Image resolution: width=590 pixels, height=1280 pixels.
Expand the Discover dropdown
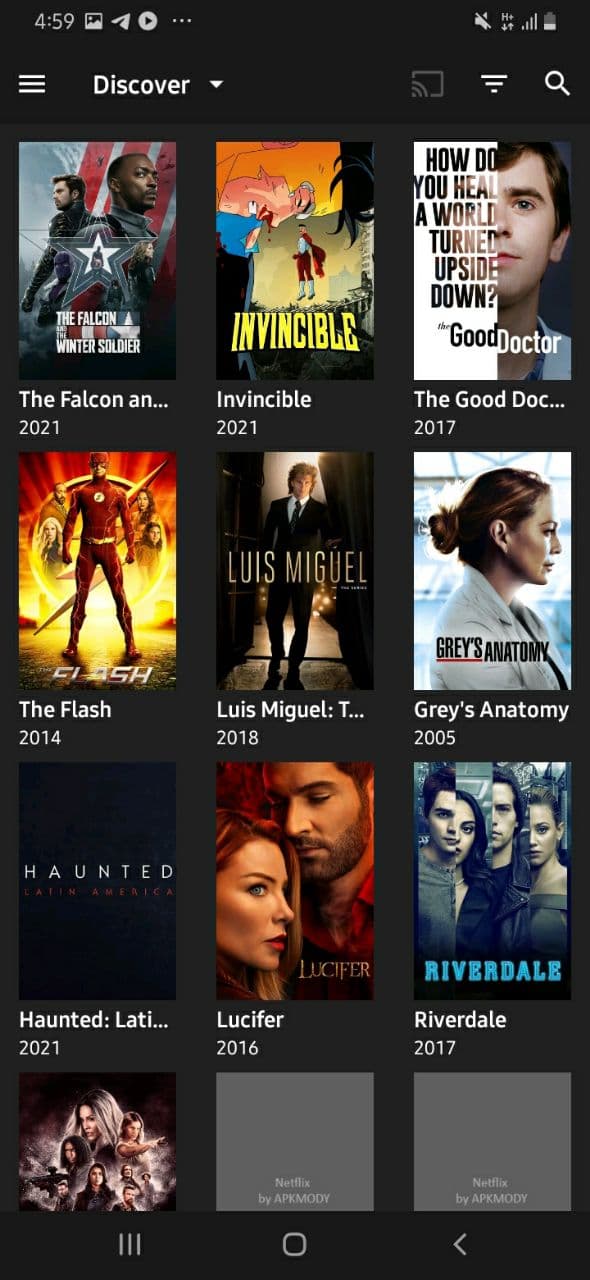[x=158, y=85]
